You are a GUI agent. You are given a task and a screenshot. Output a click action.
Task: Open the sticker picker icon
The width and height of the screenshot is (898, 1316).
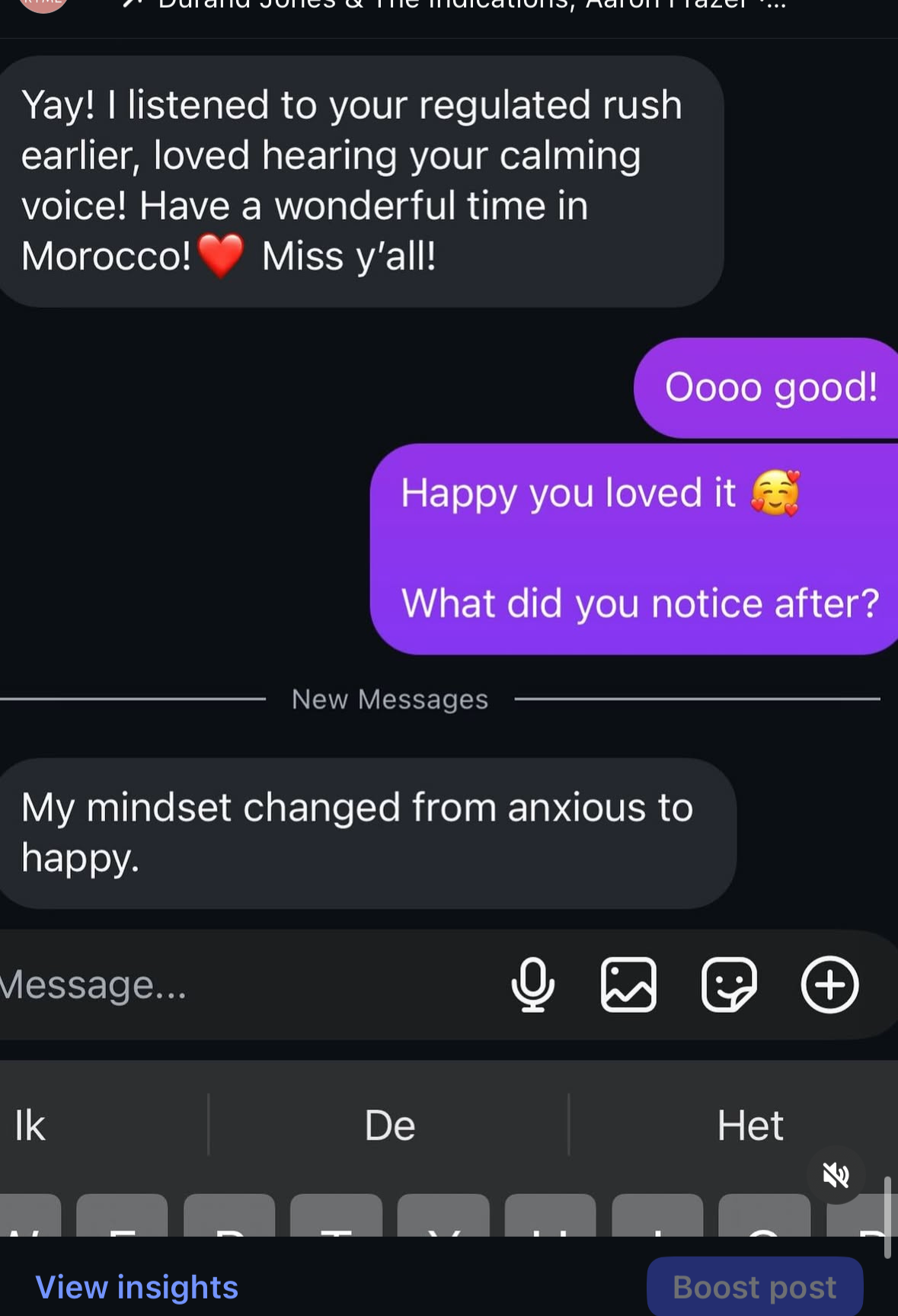tap(729, 985)
